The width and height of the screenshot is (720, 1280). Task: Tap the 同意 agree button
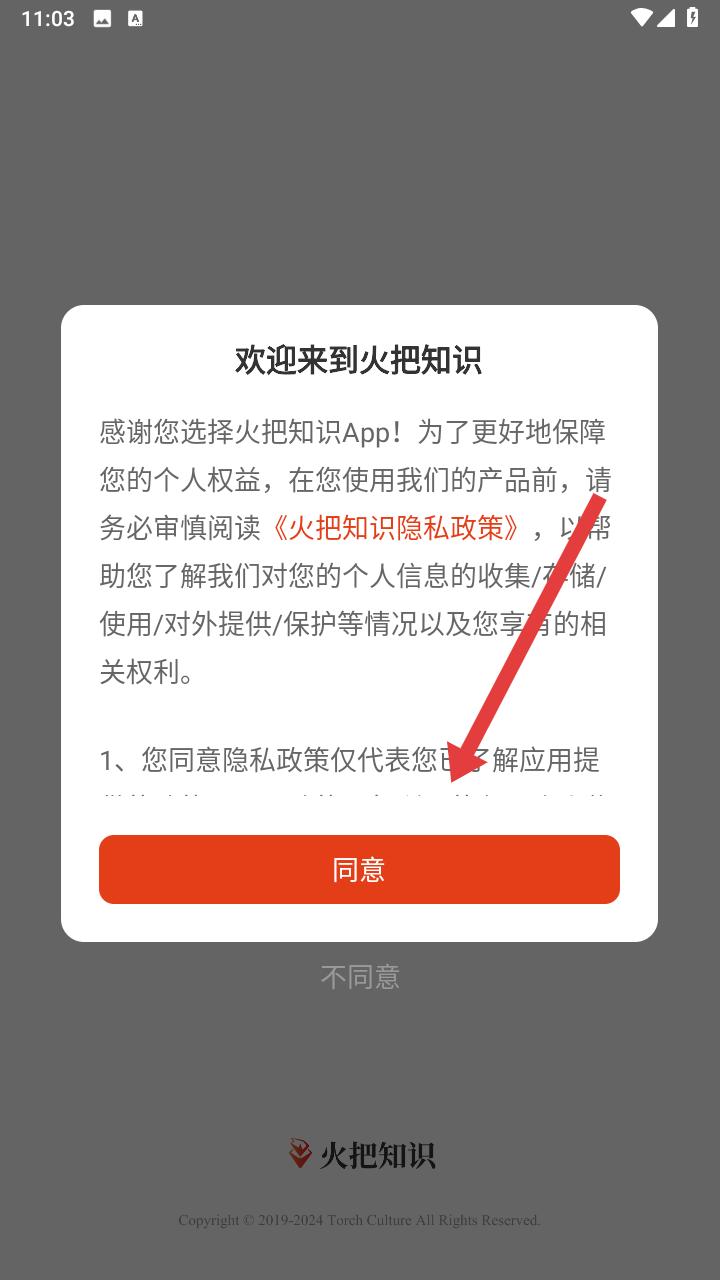[x=359, y=869]
